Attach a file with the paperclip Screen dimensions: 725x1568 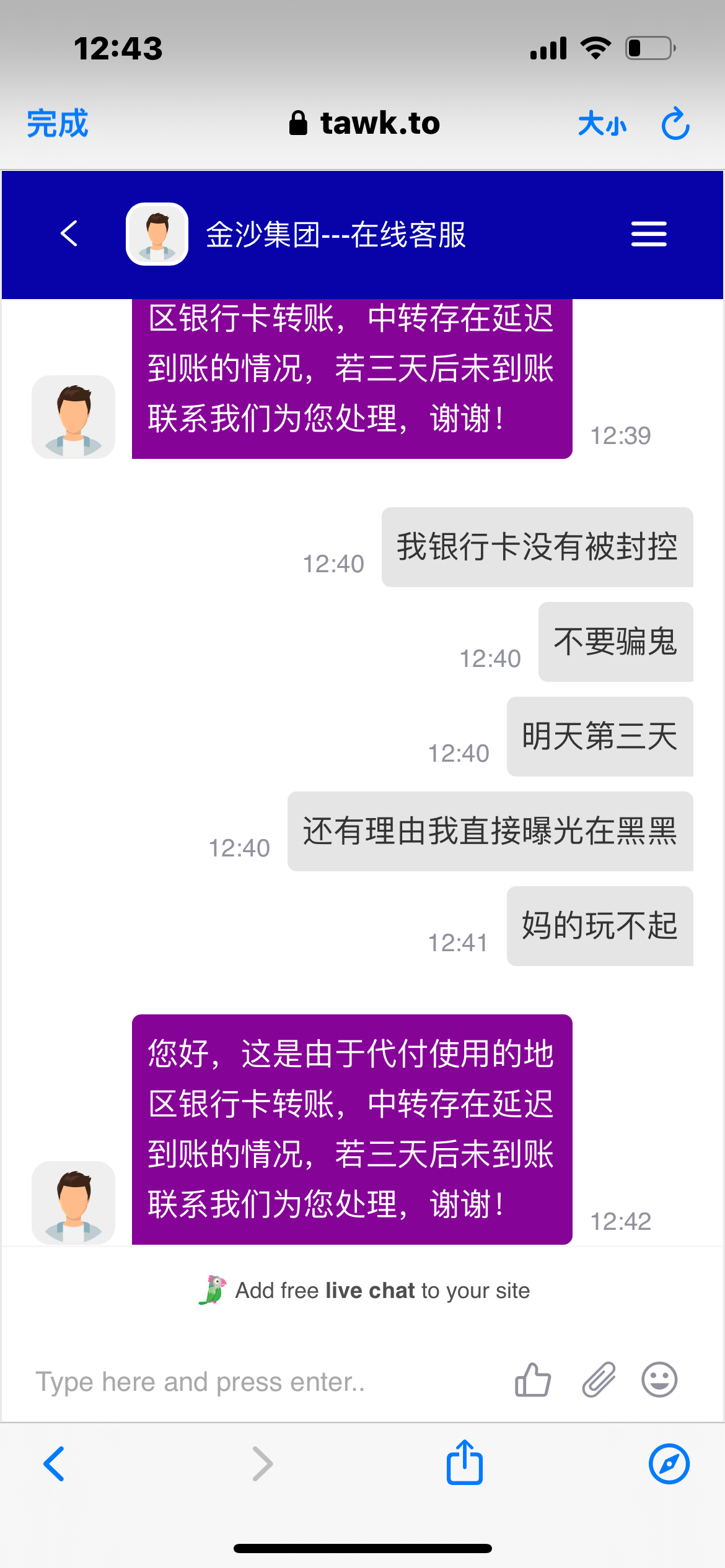pyautogui.click(x=599, y=1380)
